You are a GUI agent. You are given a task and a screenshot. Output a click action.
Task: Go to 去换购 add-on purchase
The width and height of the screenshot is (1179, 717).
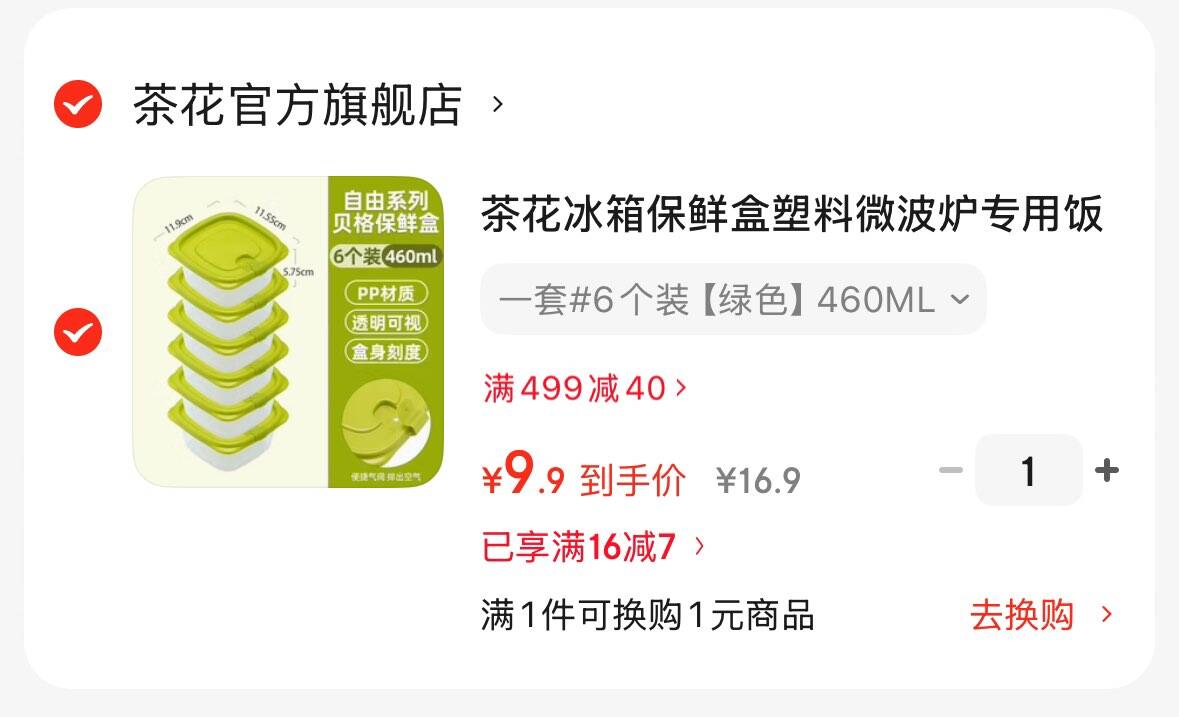1040,615
